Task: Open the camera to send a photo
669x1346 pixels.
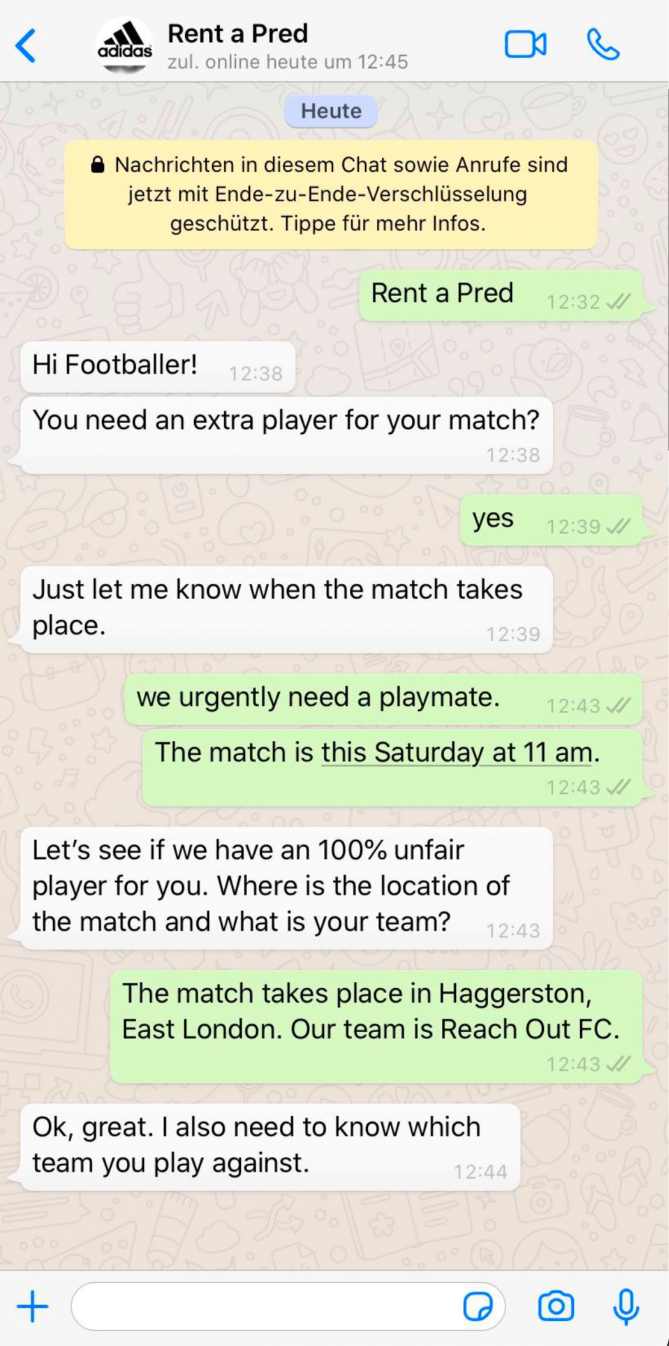Action: (x=556, y=1306)
